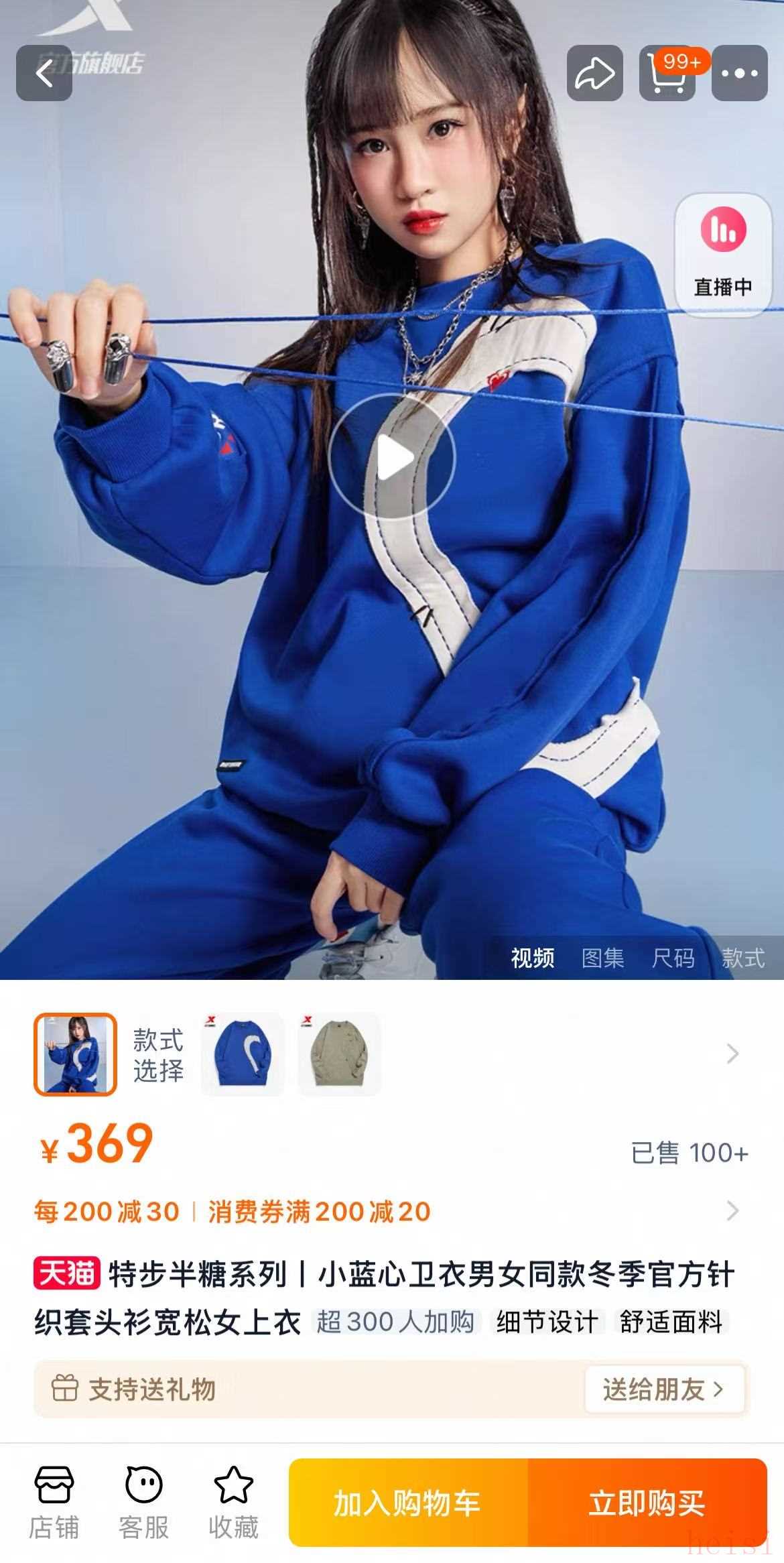The image size is (784, 1563).
Task: Select the khaki sweatshirt style thumbnail
Action: (339, 1054)
